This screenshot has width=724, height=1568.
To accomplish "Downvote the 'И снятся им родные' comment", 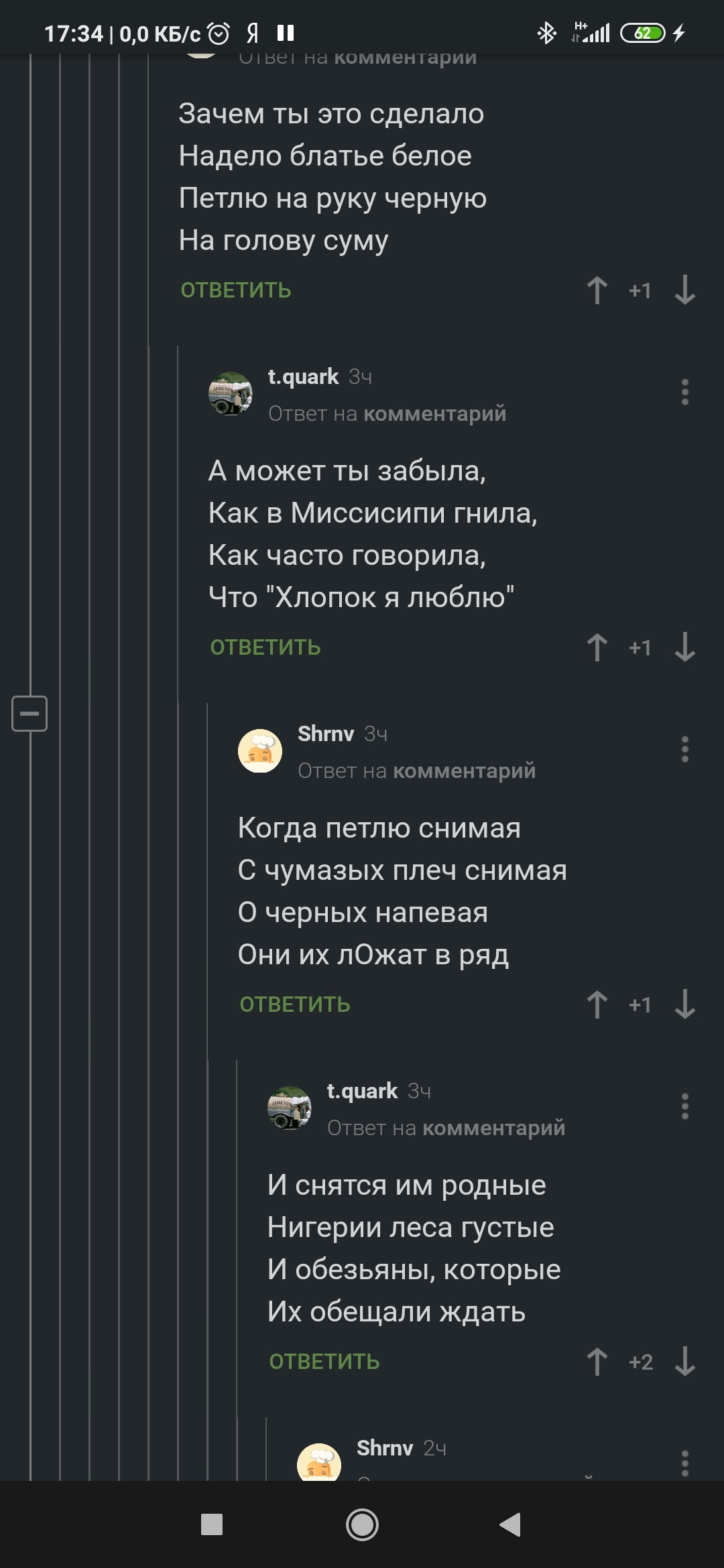I will point(684,1362).
